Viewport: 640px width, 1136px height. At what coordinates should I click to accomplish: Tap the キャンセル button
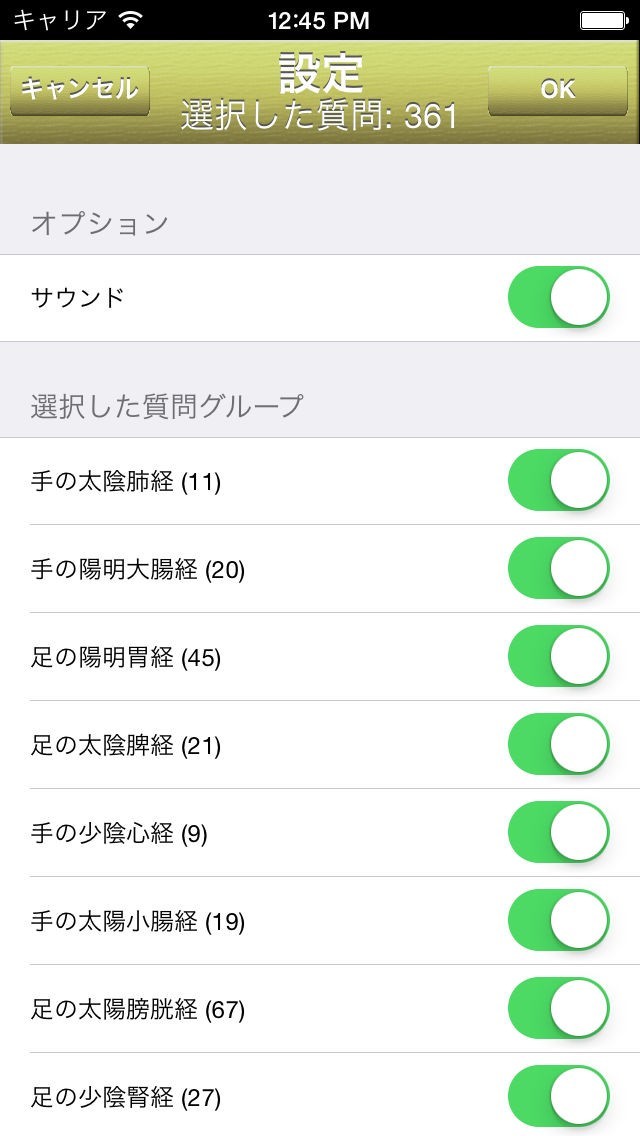pos(80,90)
